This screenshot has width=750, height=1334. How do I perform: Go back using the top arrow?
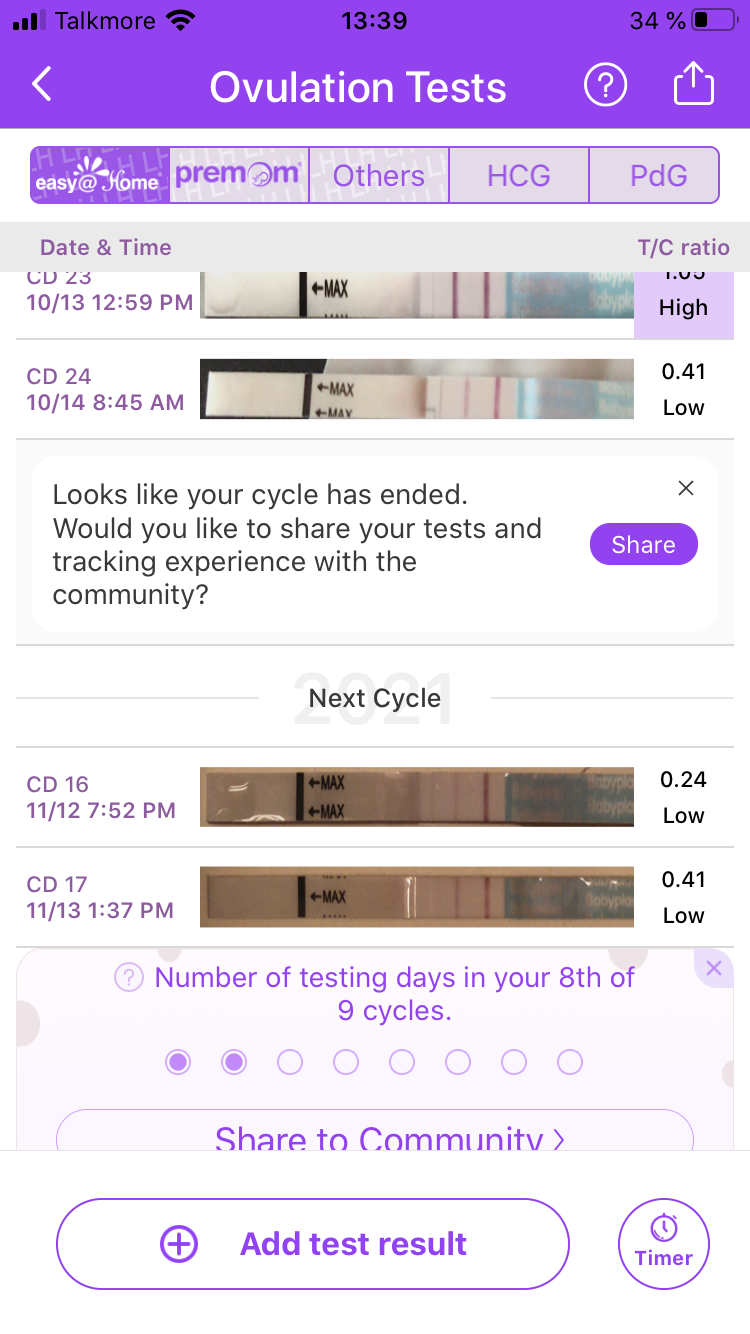(x=41, y=86)
